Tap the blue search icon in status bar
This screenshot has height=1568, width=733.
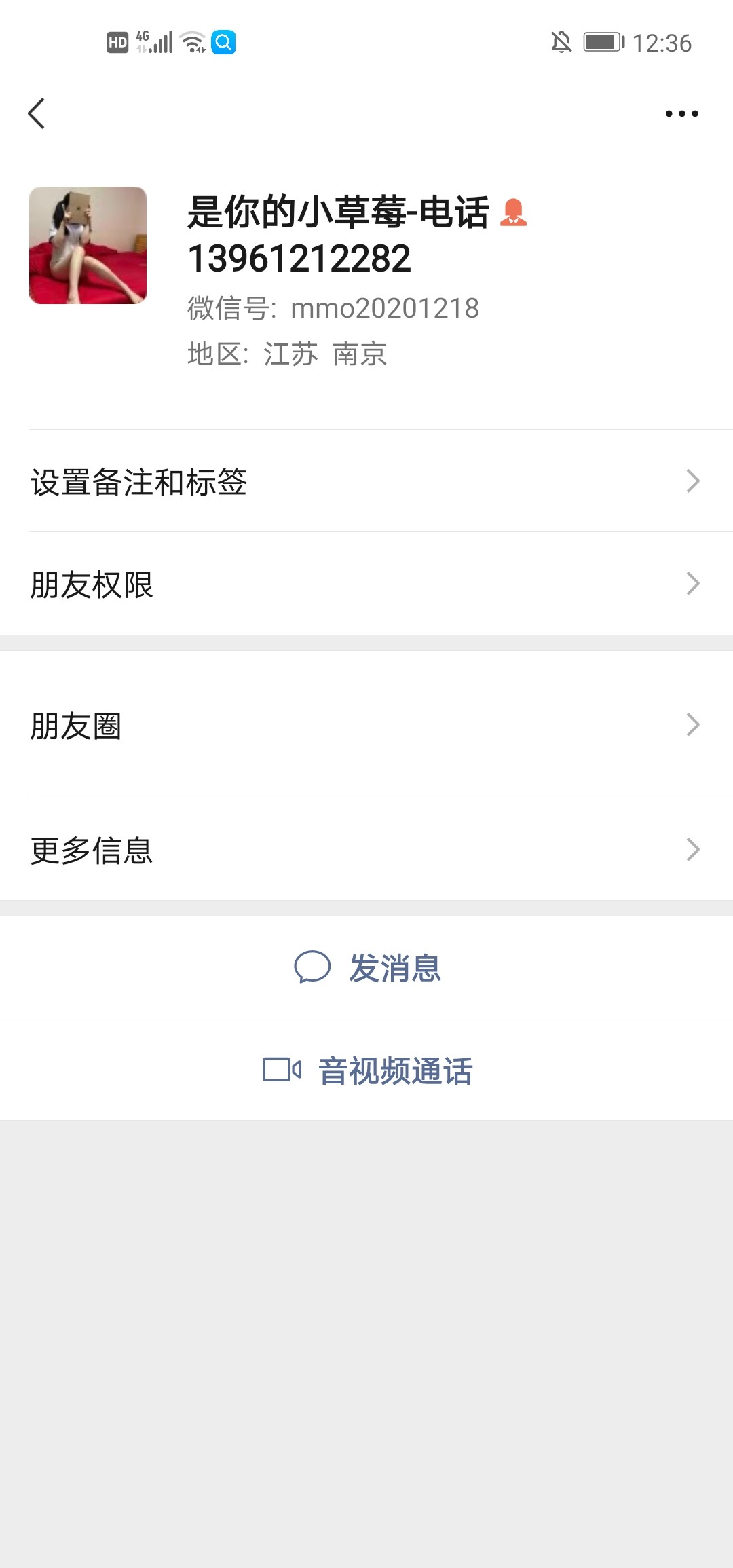(x=224, y=42)
